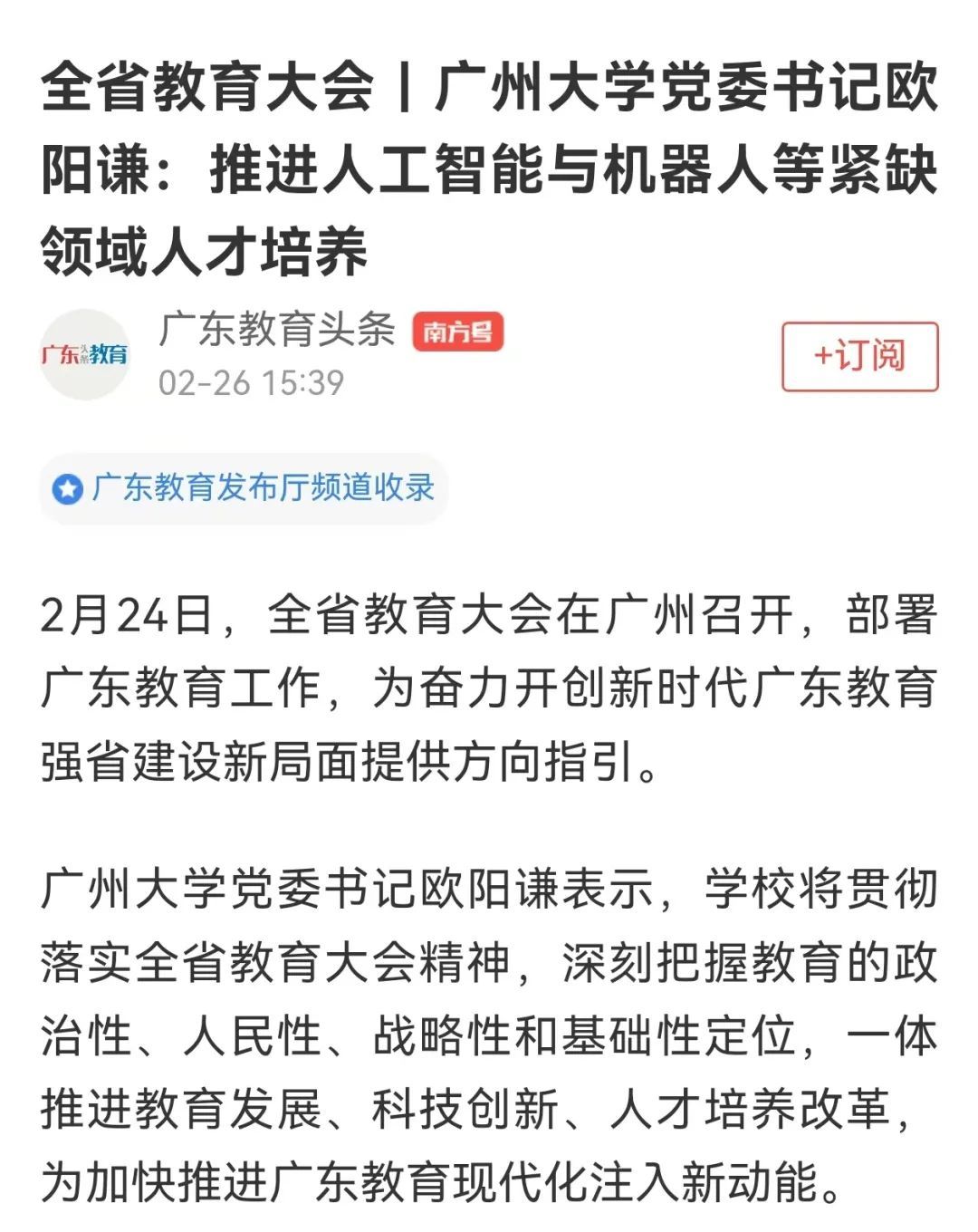Tap the 广东教育 publisher avatar
Screen dimensions: 978x1232
pos(85,354)
